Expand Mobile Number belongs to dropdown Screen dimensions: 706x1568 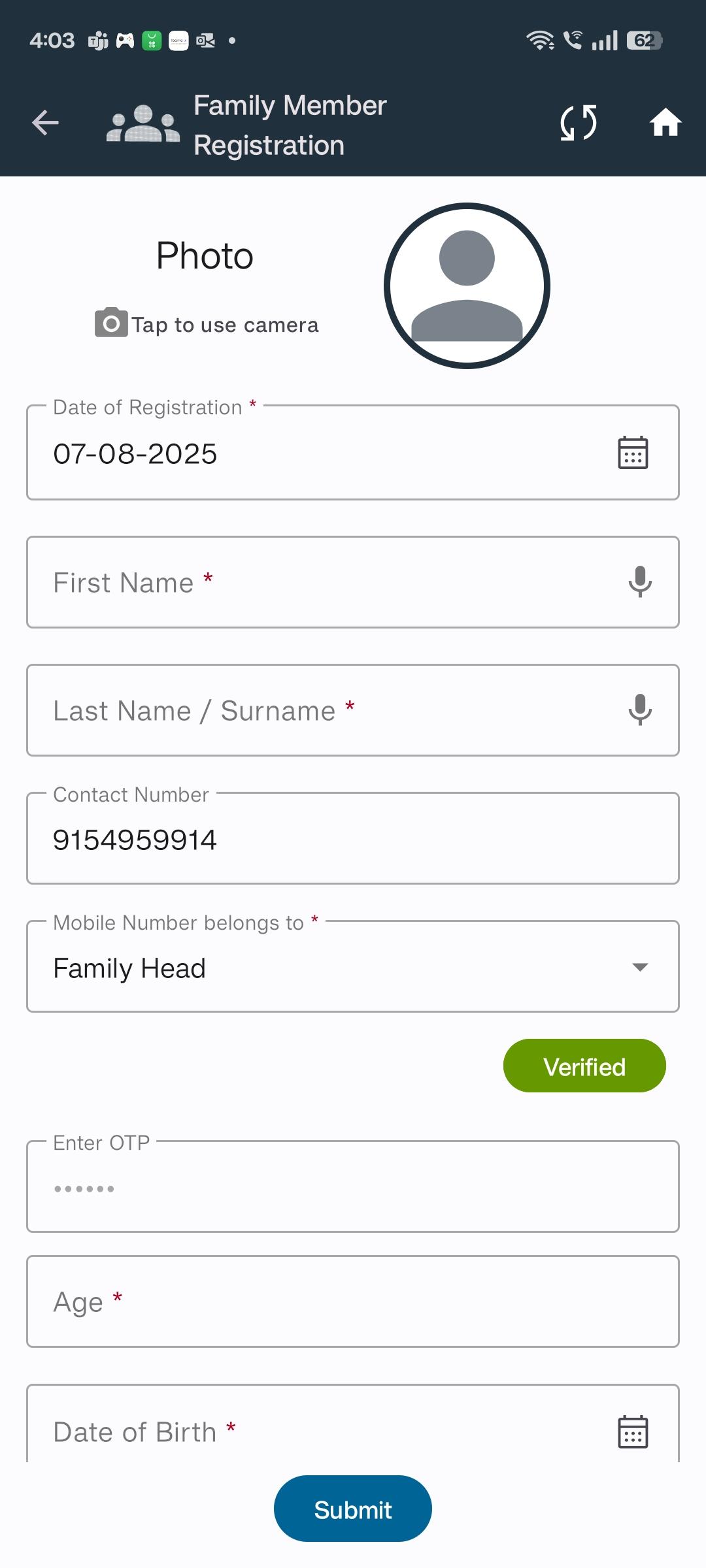tap(353, 966)
